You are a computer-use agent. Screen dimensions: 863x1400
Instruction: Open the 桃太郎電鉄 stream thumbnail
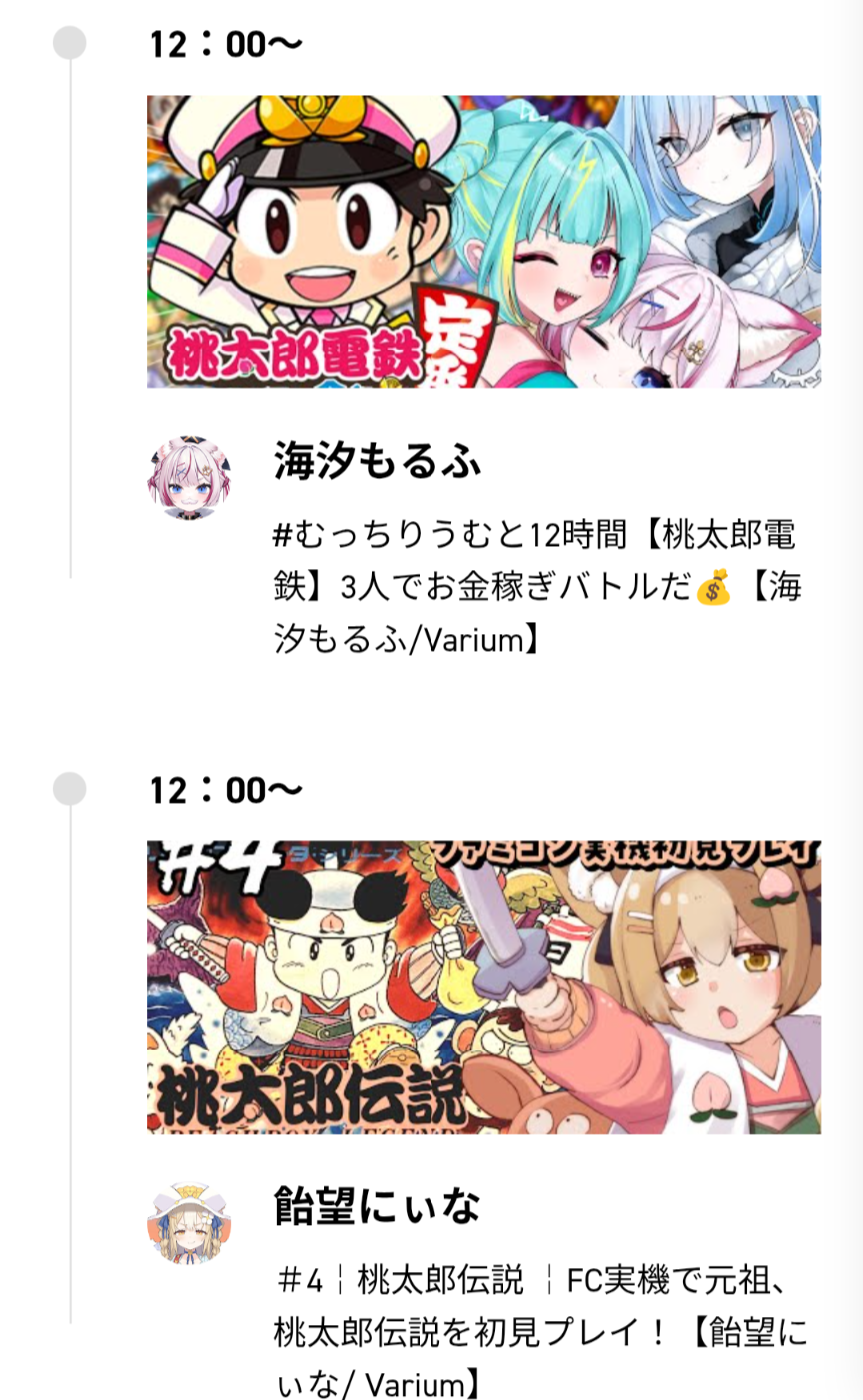tap(483, 242)
